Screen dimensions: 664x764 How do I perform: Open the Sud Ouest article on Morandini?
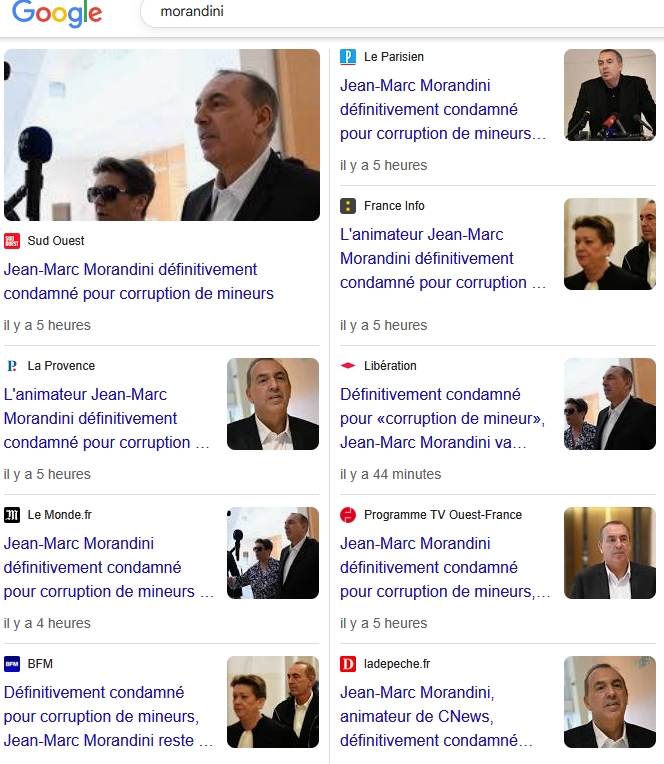(130, 281)
